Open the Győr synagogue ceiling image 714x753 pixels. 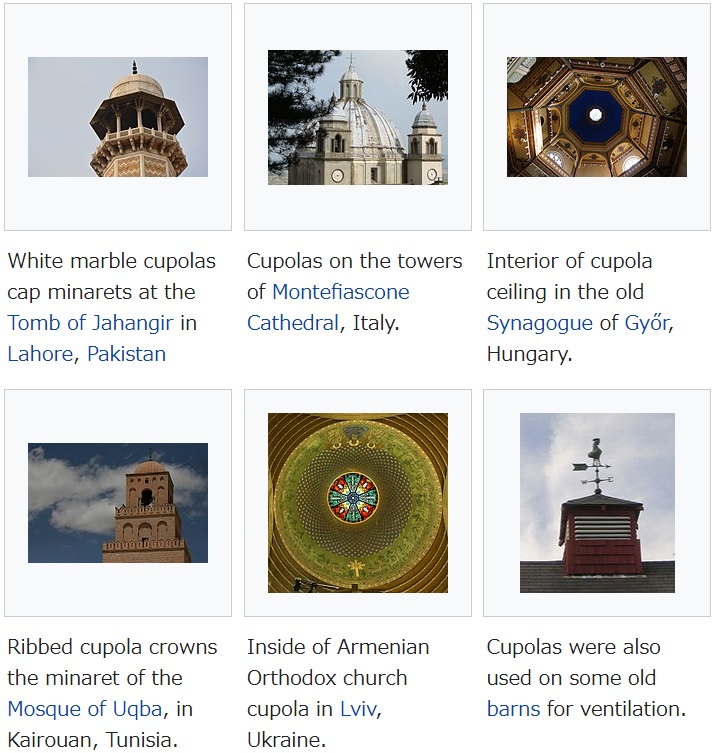coord(596,117)
